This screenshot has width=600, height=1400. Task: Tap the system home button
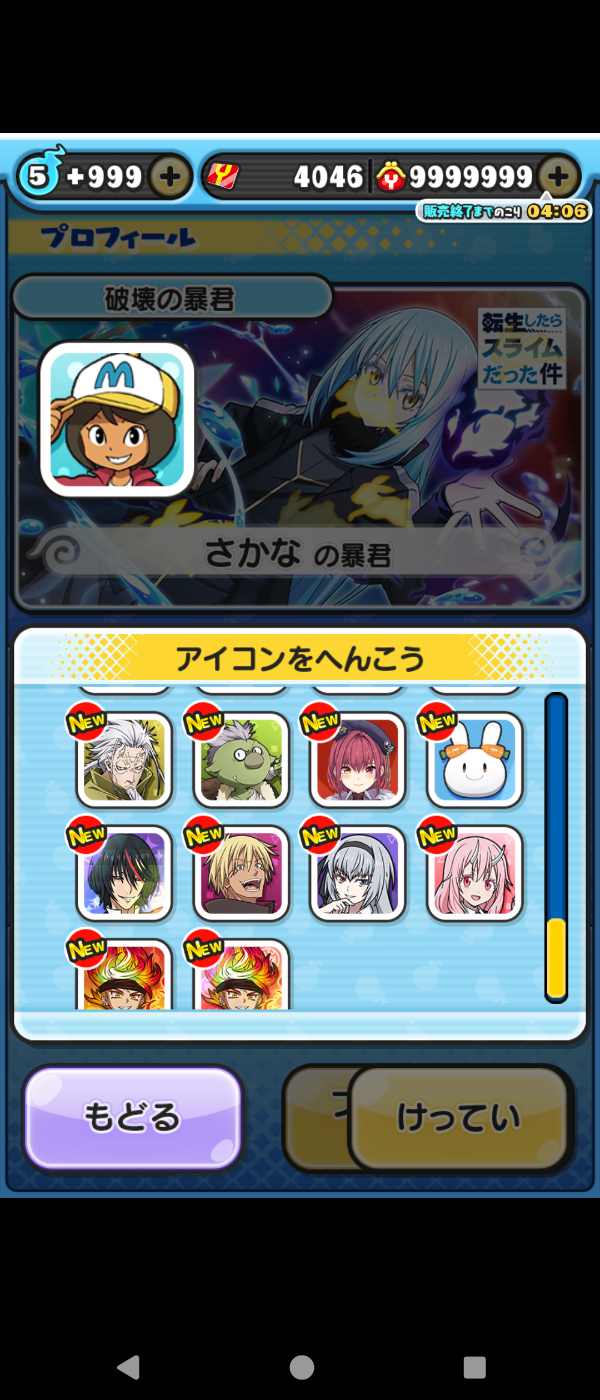click(301, 1367)
